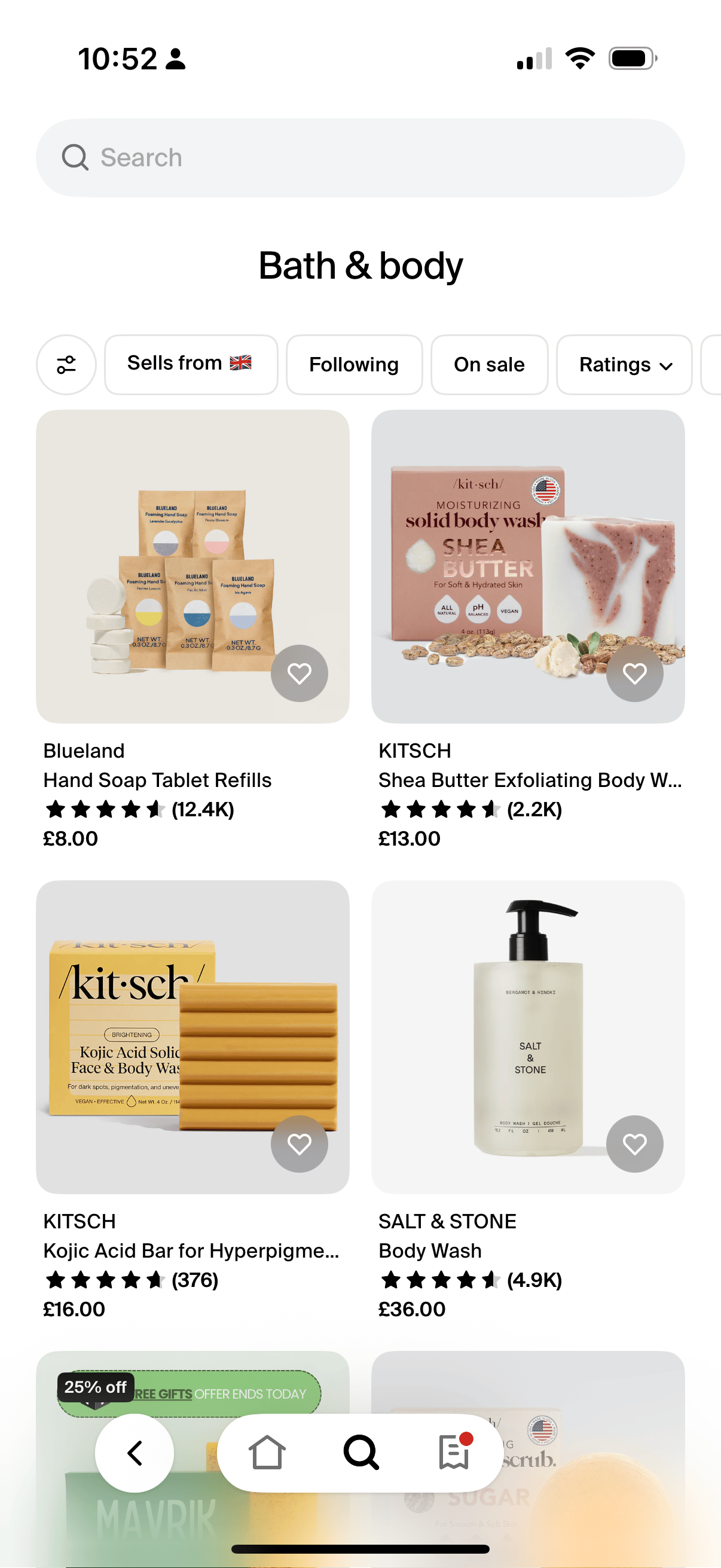
Task: Toggle the On sale filter chip
Action: click(x=489, y=365)
